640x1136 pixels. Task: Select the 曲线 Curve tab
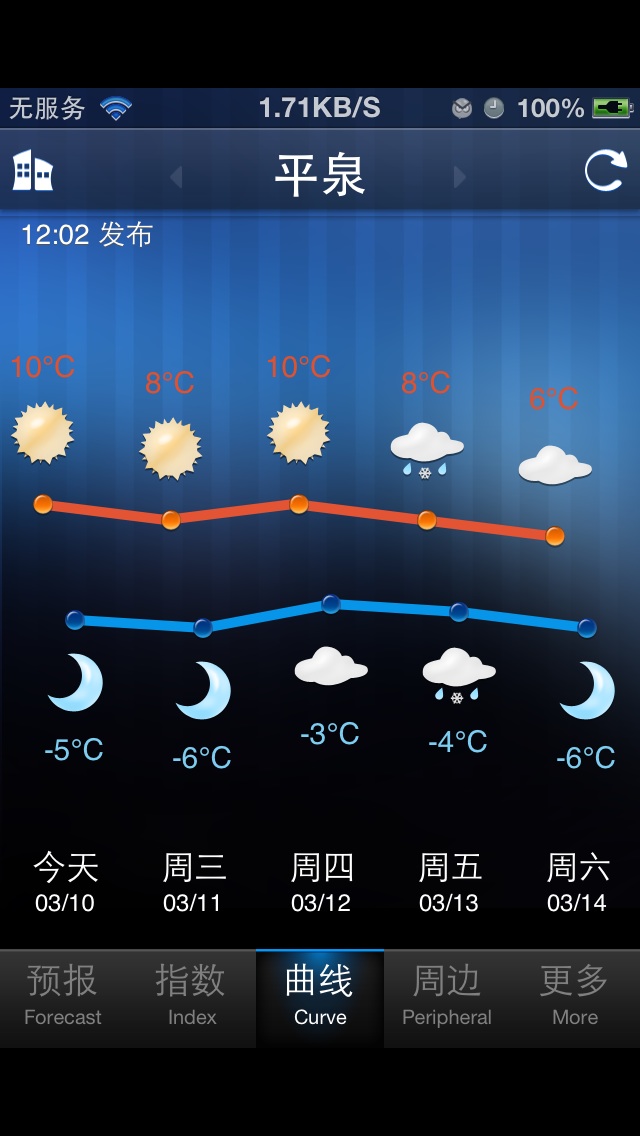[320, 997]
